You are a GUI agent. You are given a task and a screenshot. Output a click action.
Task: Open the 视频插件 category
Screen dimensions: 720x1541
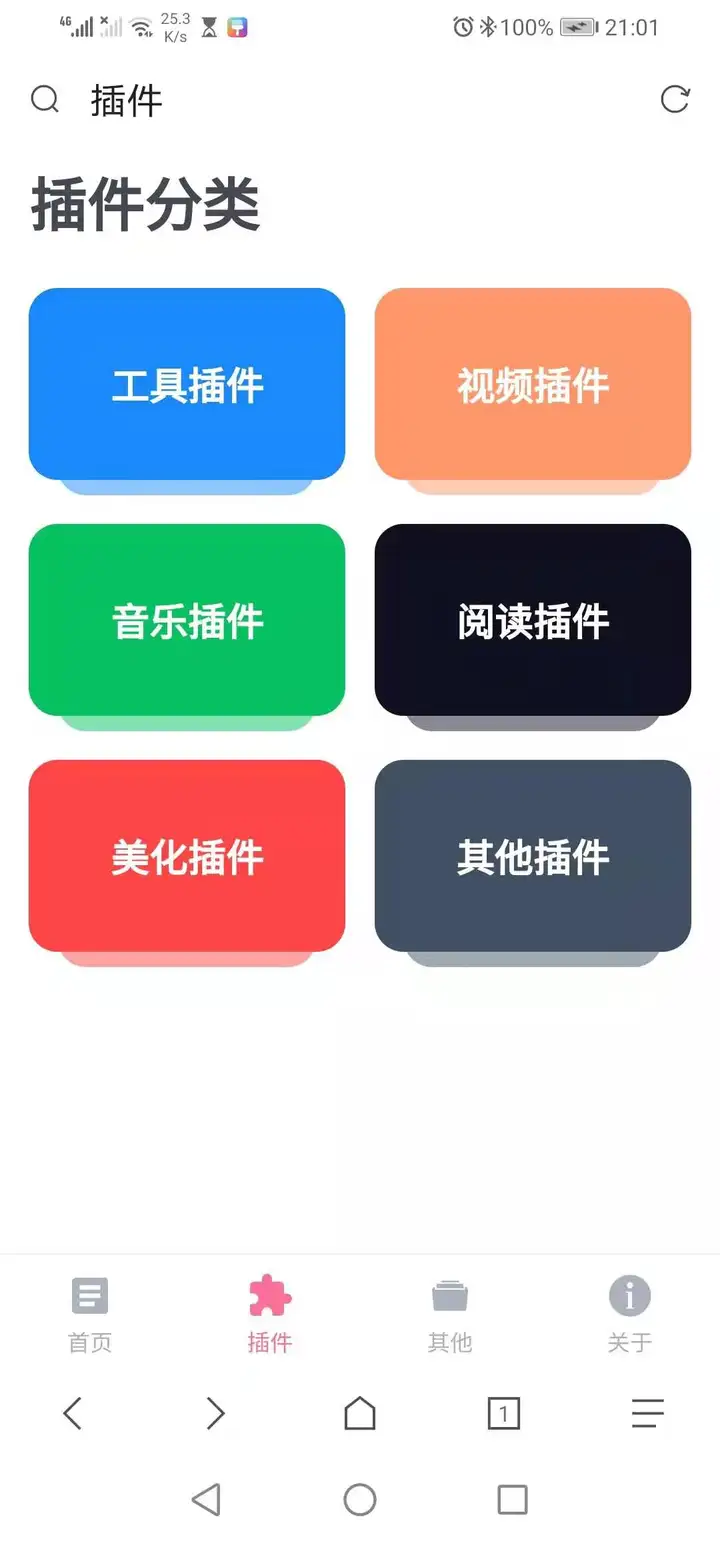click(x=533, y=384)
